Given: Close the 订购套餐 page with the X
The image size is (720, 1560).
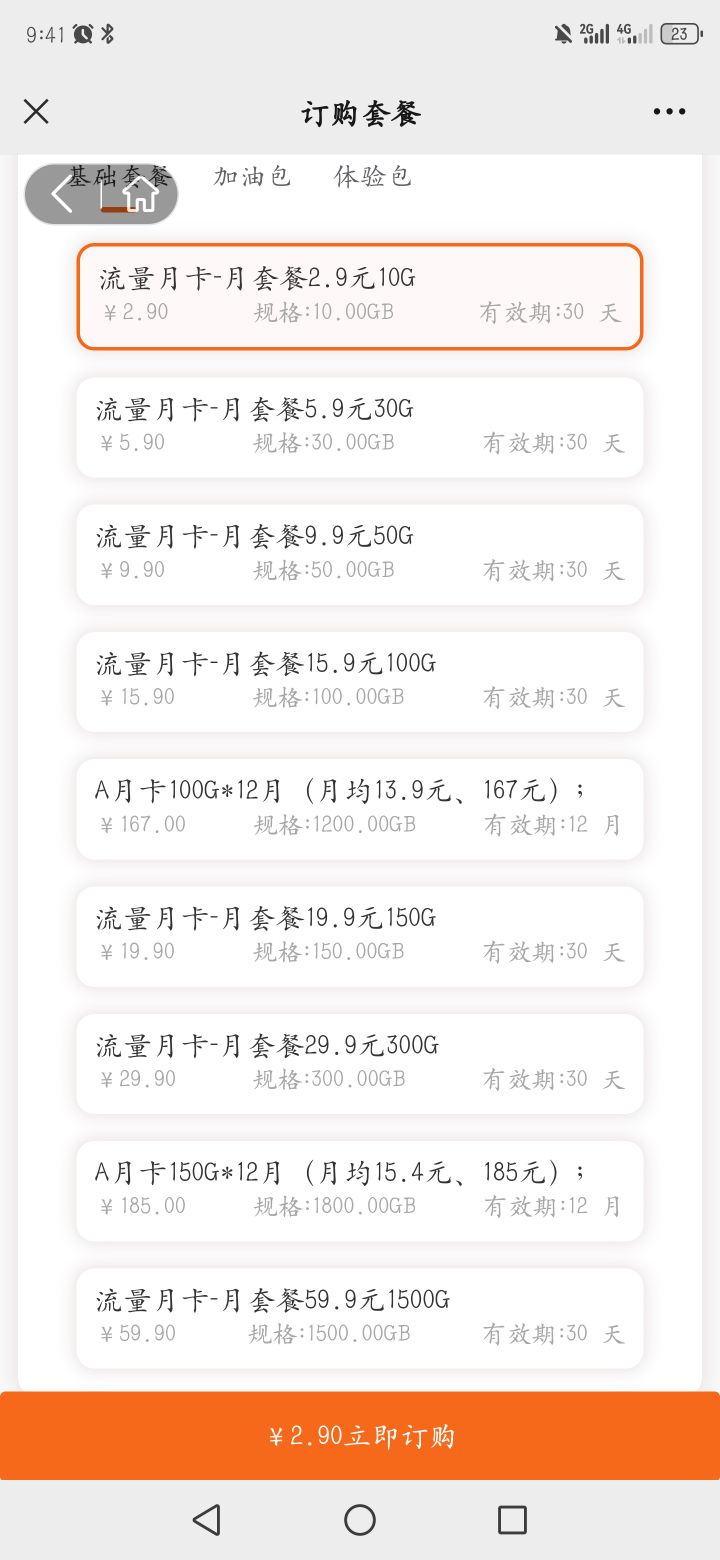Looking at the screenshot, I should [36, 111].
